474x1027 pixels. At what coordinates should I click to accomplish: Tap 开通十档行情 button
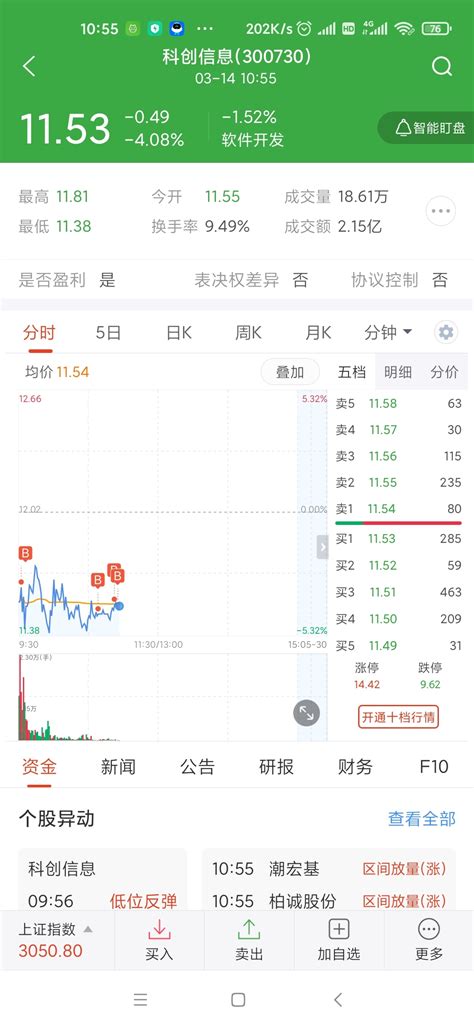(398, 717)
